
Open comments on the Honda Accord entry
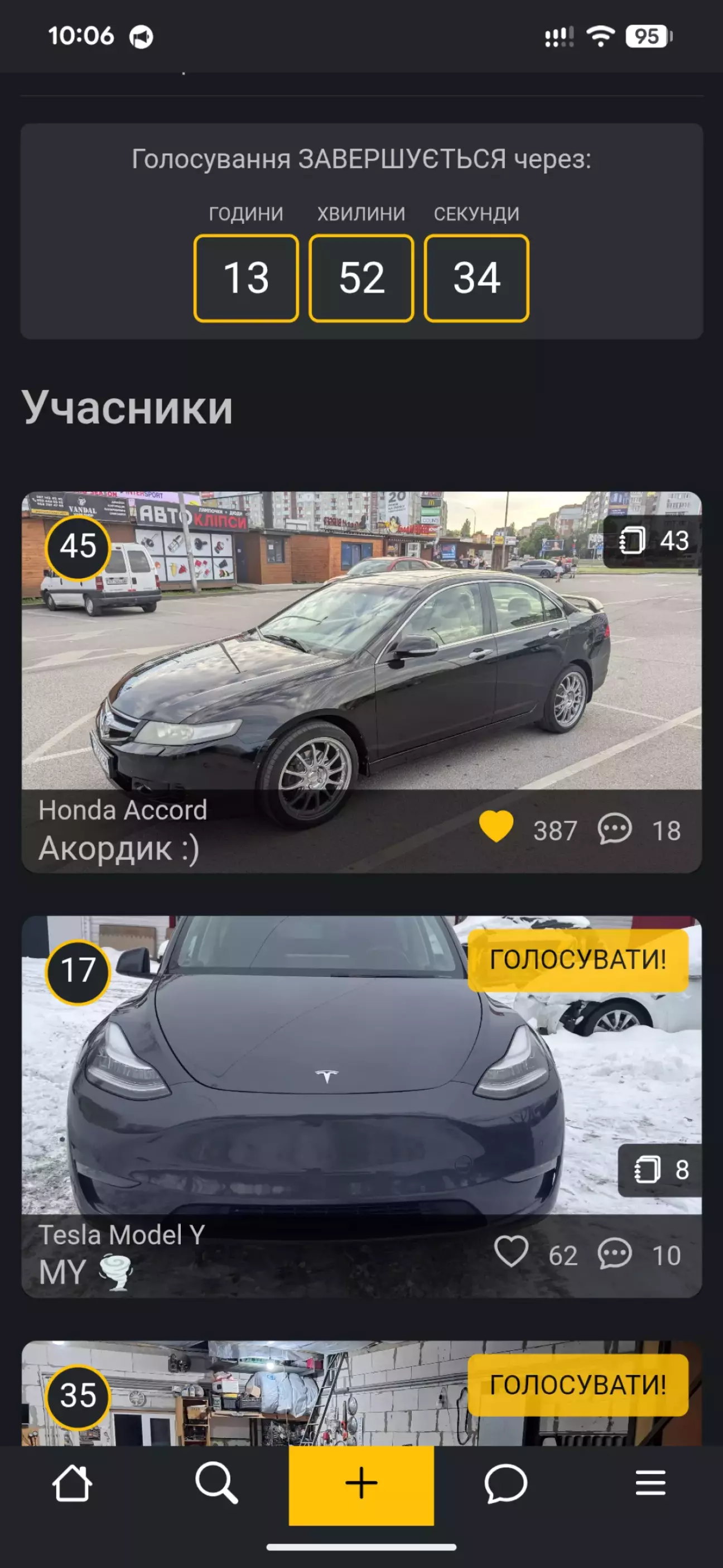615,829
